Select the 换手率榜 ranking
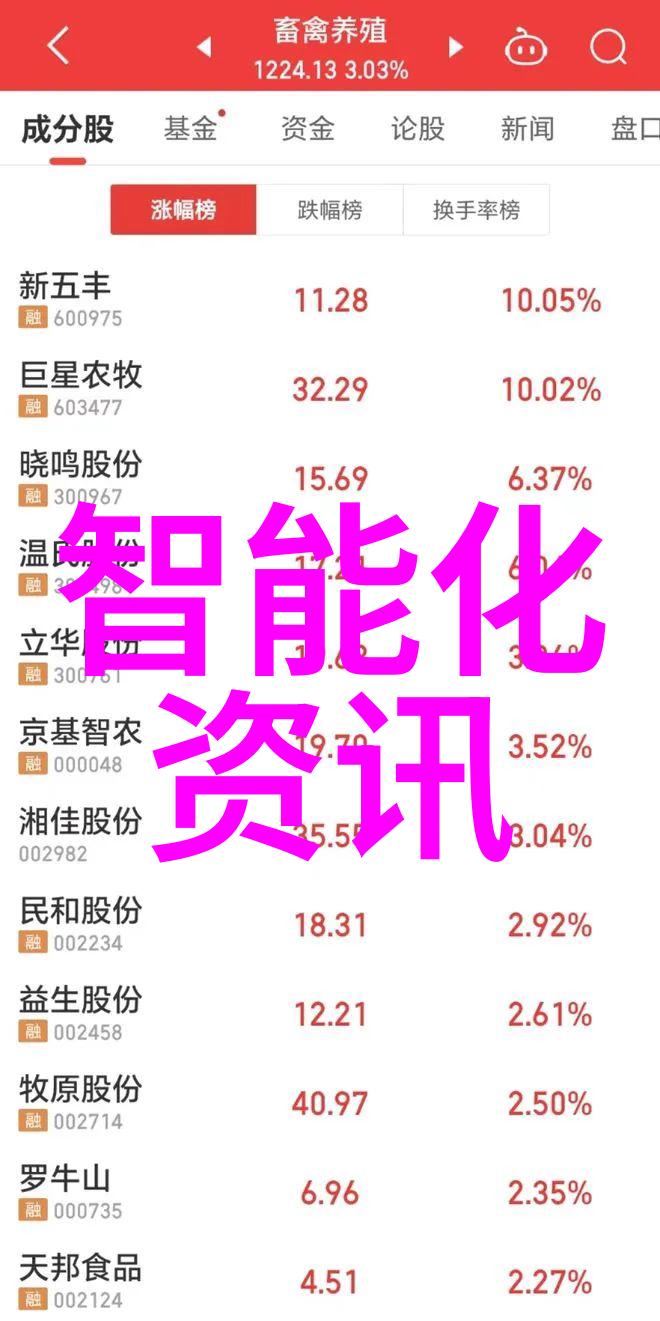Screen dimensions: 660x1321 point(476,210)
